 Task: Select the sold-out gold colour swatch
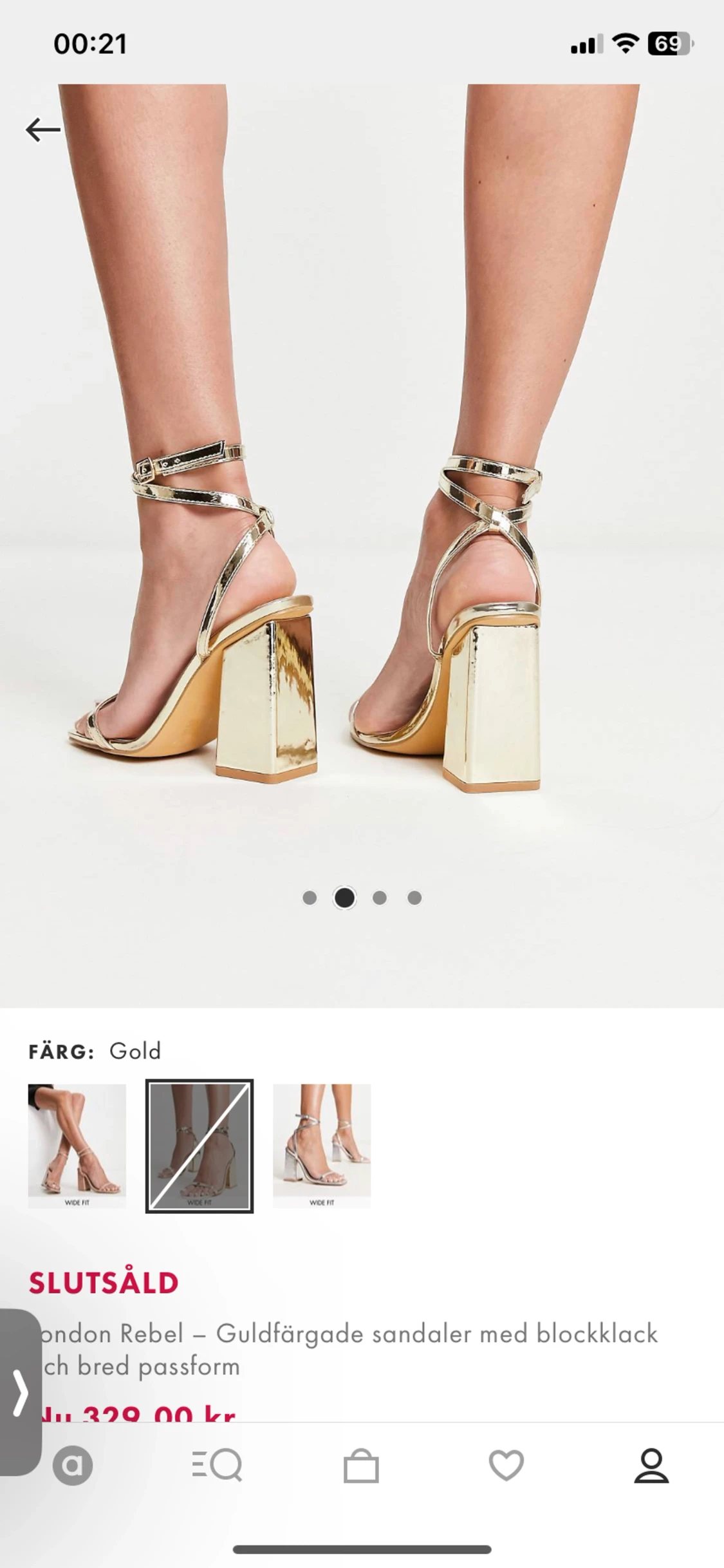(x=200, y=1146)
